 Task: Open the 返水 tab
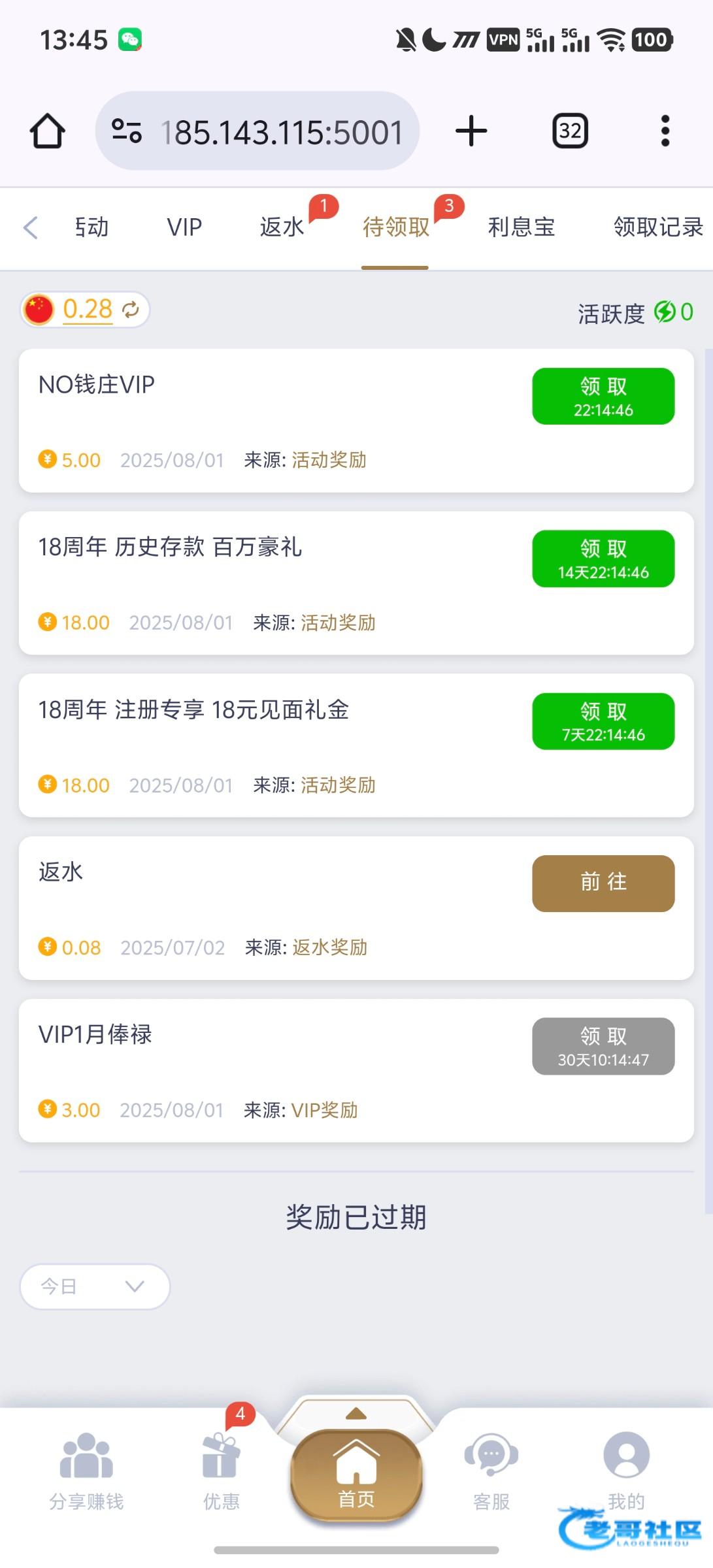pyautogui.click(x=282, y=227)
